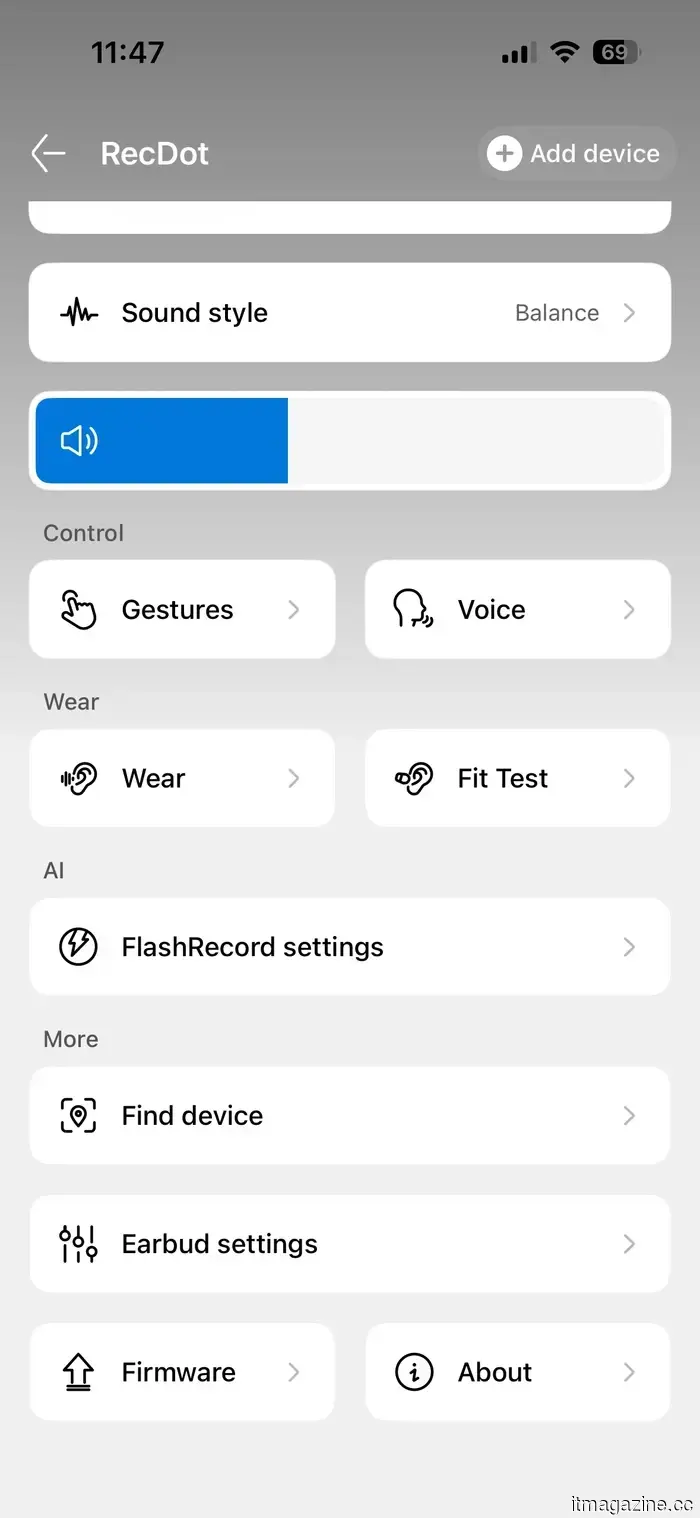Start the Fit Test

point(518,778)
